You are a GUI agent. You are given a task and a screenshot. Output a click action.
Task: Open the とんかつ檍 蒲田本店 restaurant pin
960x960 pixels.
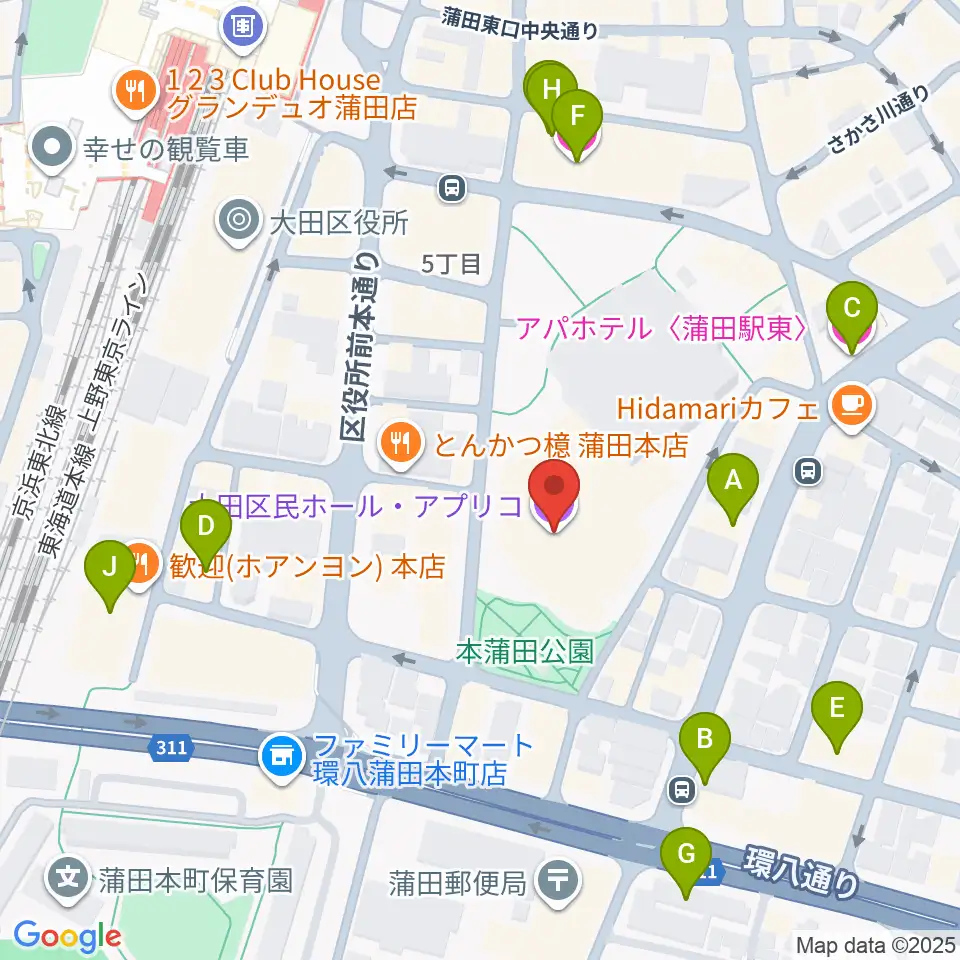(401, 445)
